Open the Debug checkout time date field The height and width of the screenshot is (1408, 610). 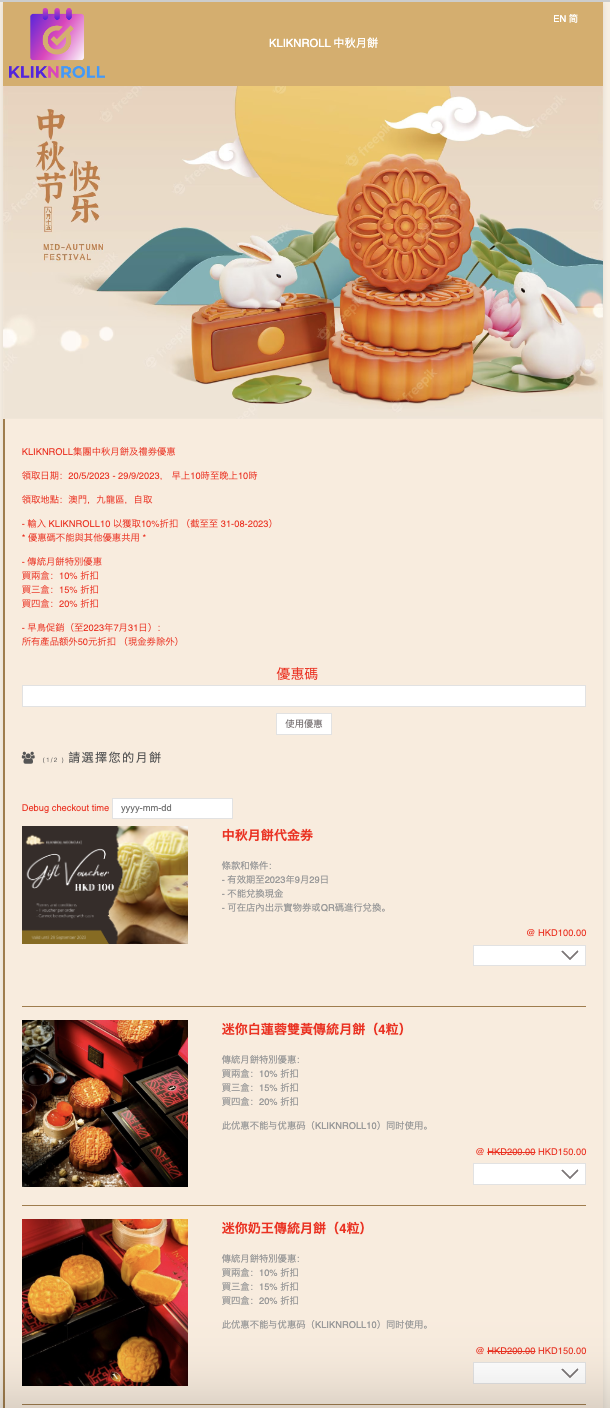pos(172,808)
